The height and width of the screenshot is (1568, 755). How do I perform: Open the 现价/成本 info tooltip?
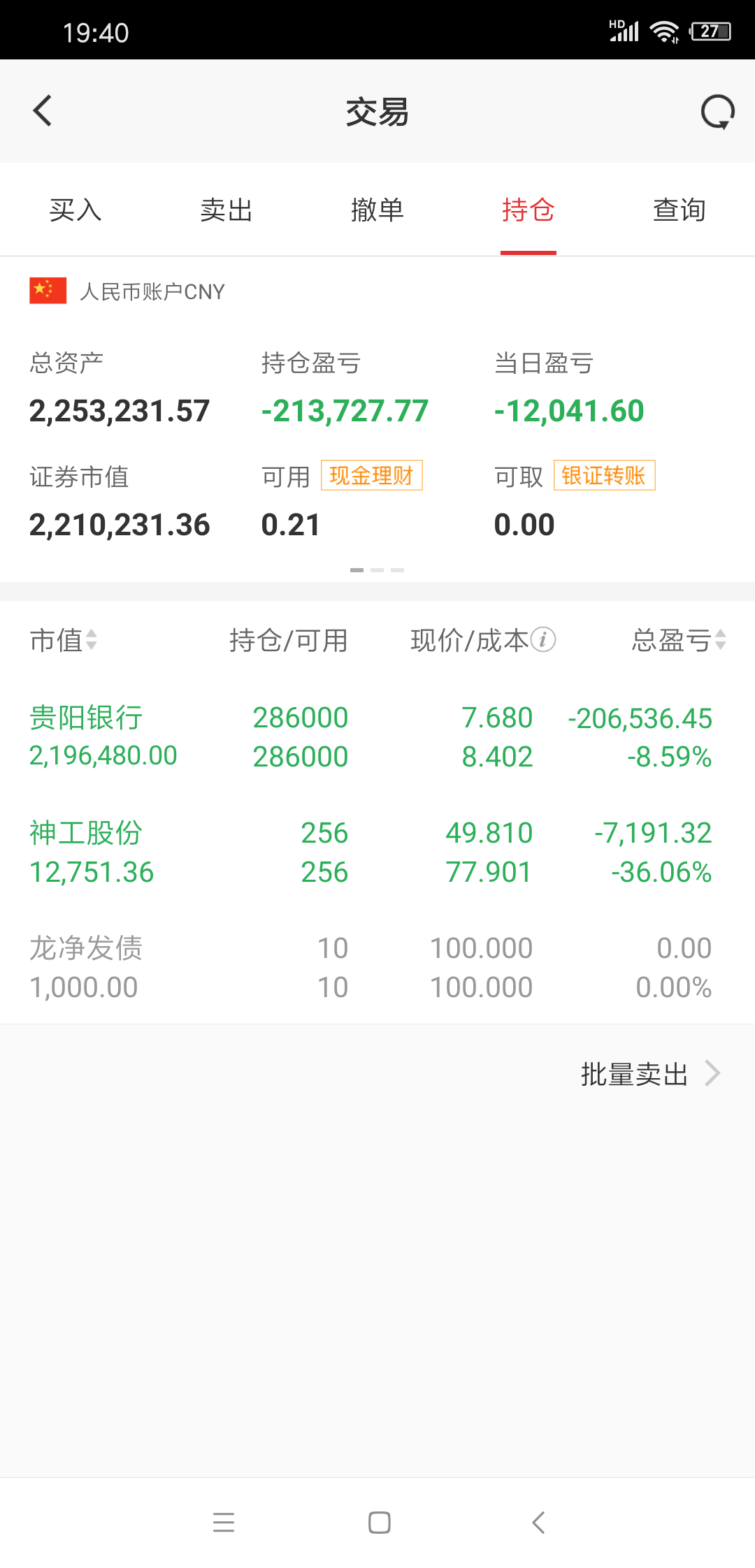pos(544,639)
